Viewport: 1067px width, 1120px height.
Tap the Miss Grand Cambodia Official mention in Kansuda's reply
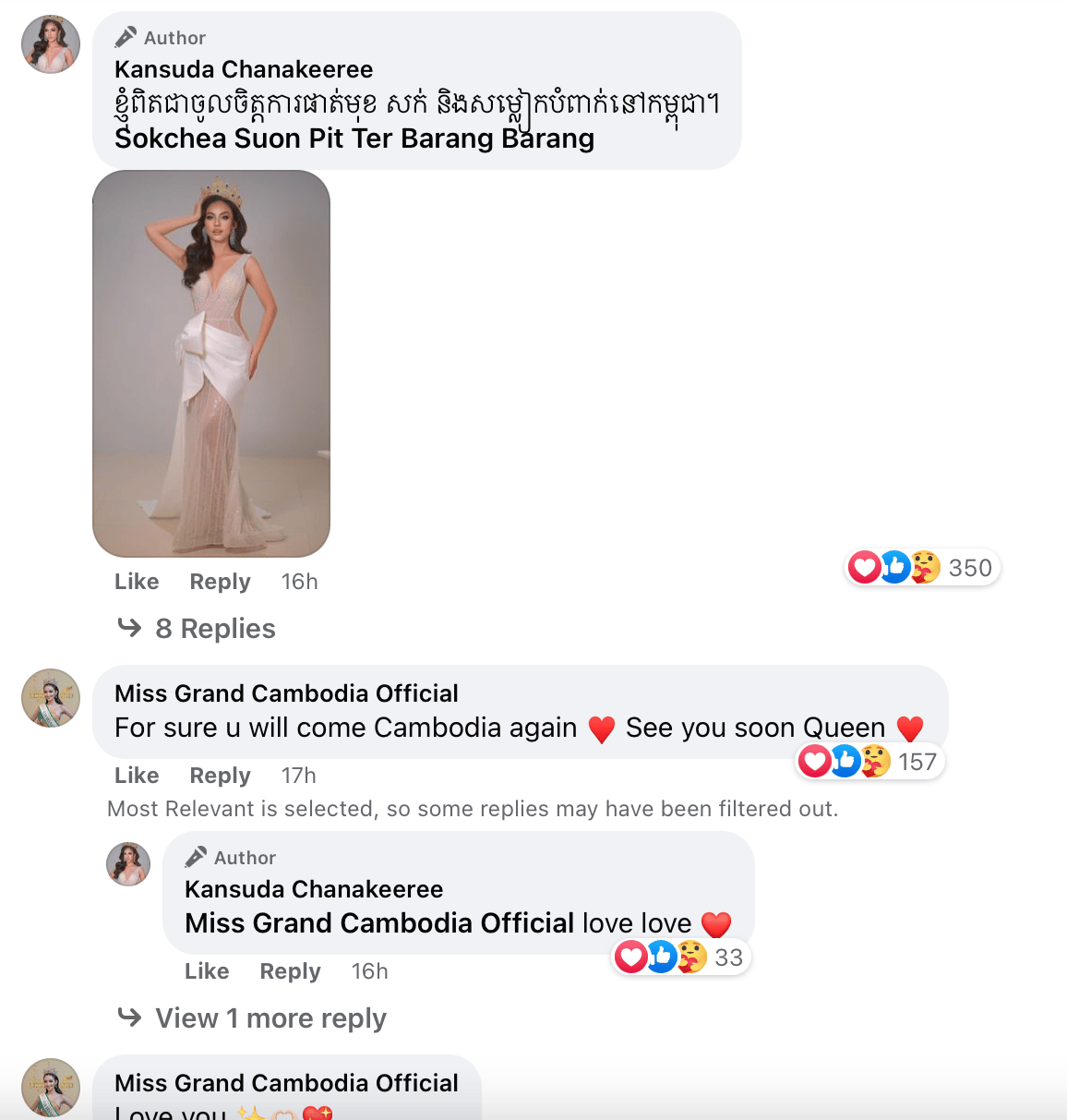pos(379,923)
